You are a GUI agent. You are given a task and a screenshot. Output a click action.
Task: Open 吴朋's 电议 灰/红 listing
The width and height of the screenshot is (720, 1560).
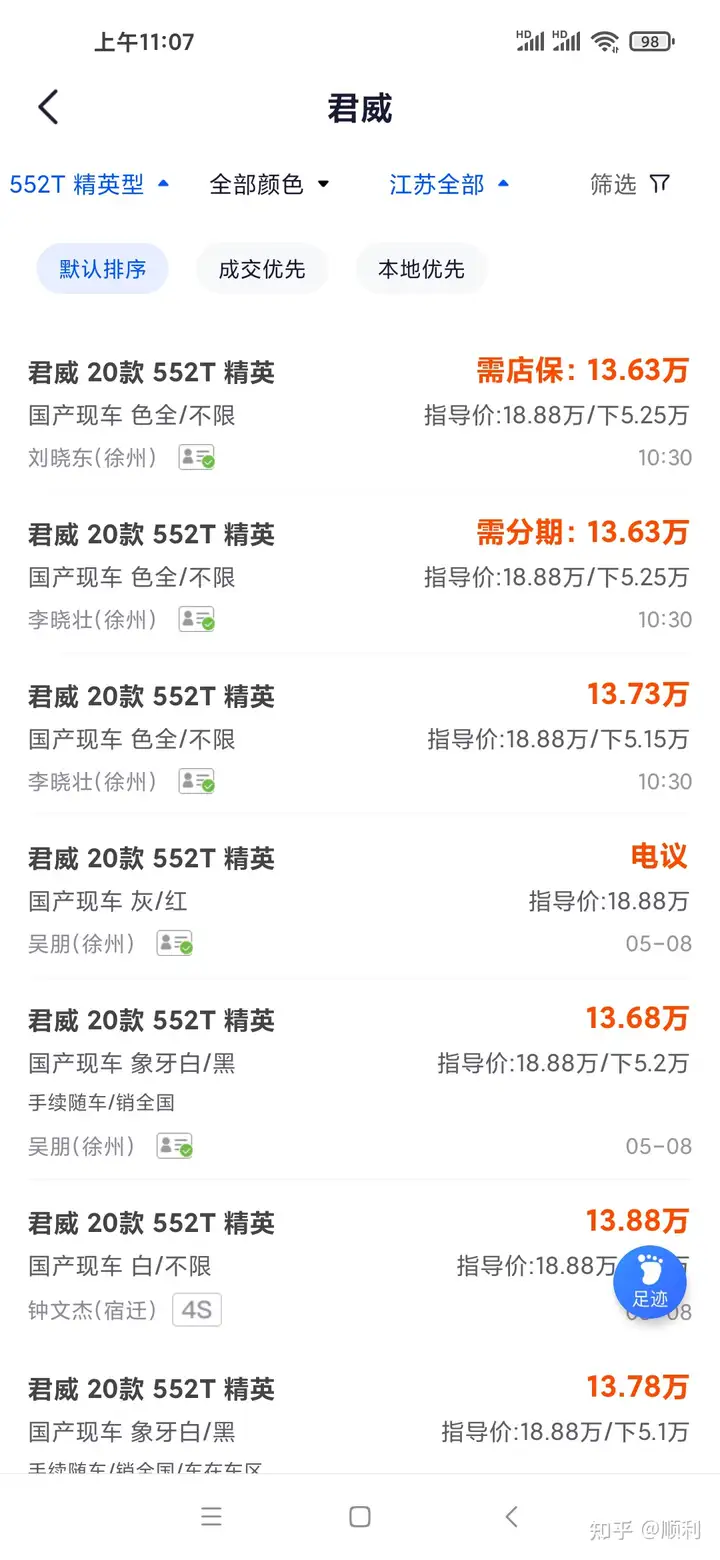pyautogui.click(x=360, y=899)
